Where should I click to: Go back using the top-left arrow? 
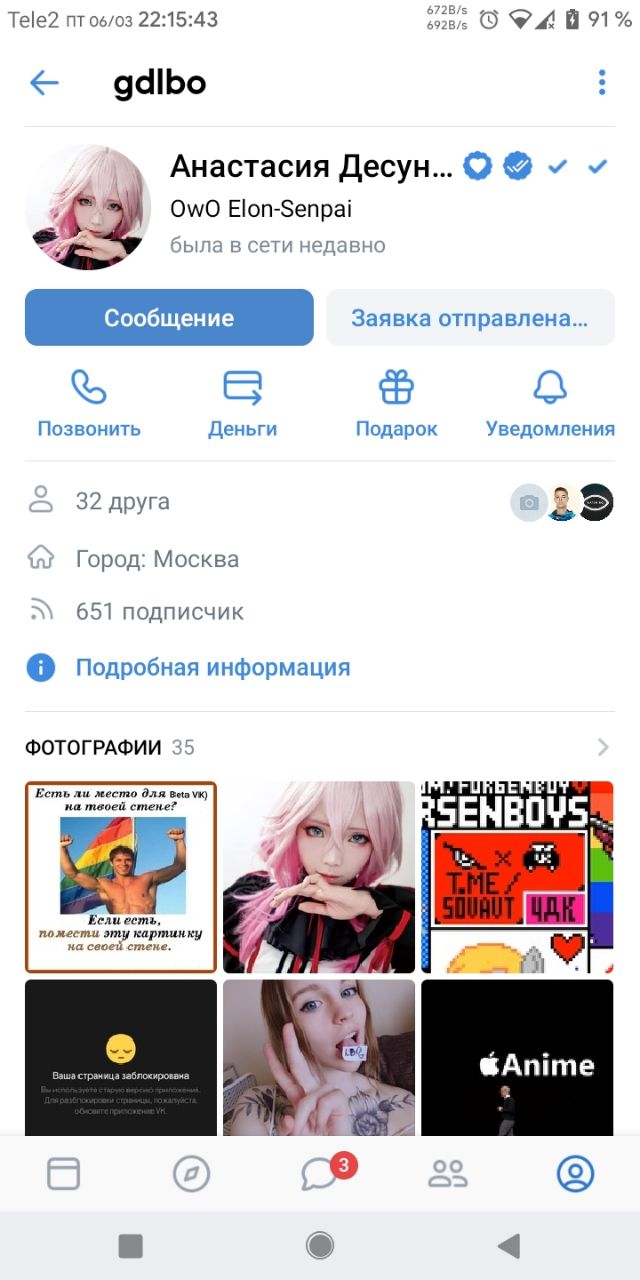click(x=45, y=83)
